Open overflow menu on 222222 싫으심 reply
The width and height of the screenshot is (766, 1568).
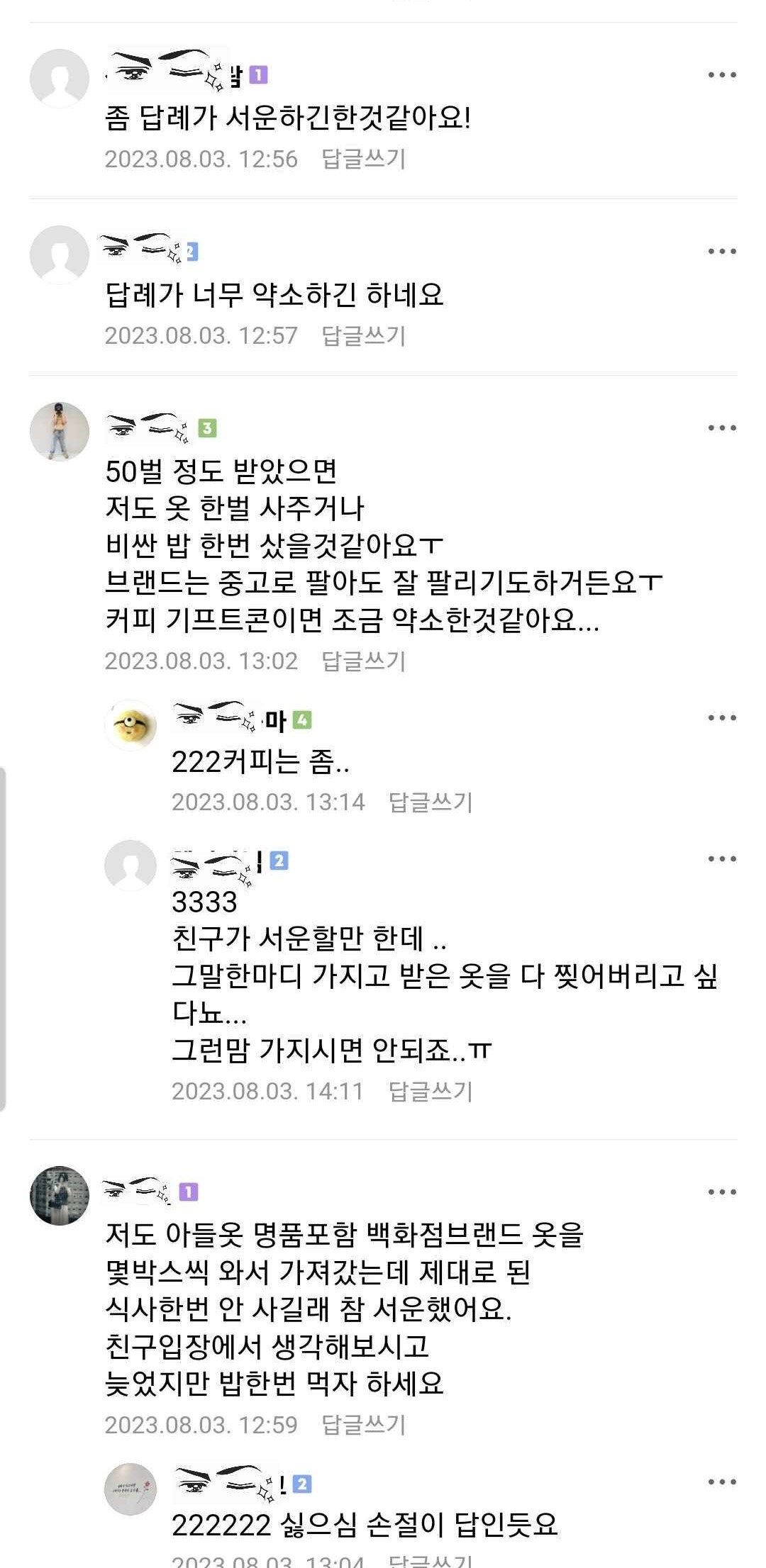[721, 1482]
